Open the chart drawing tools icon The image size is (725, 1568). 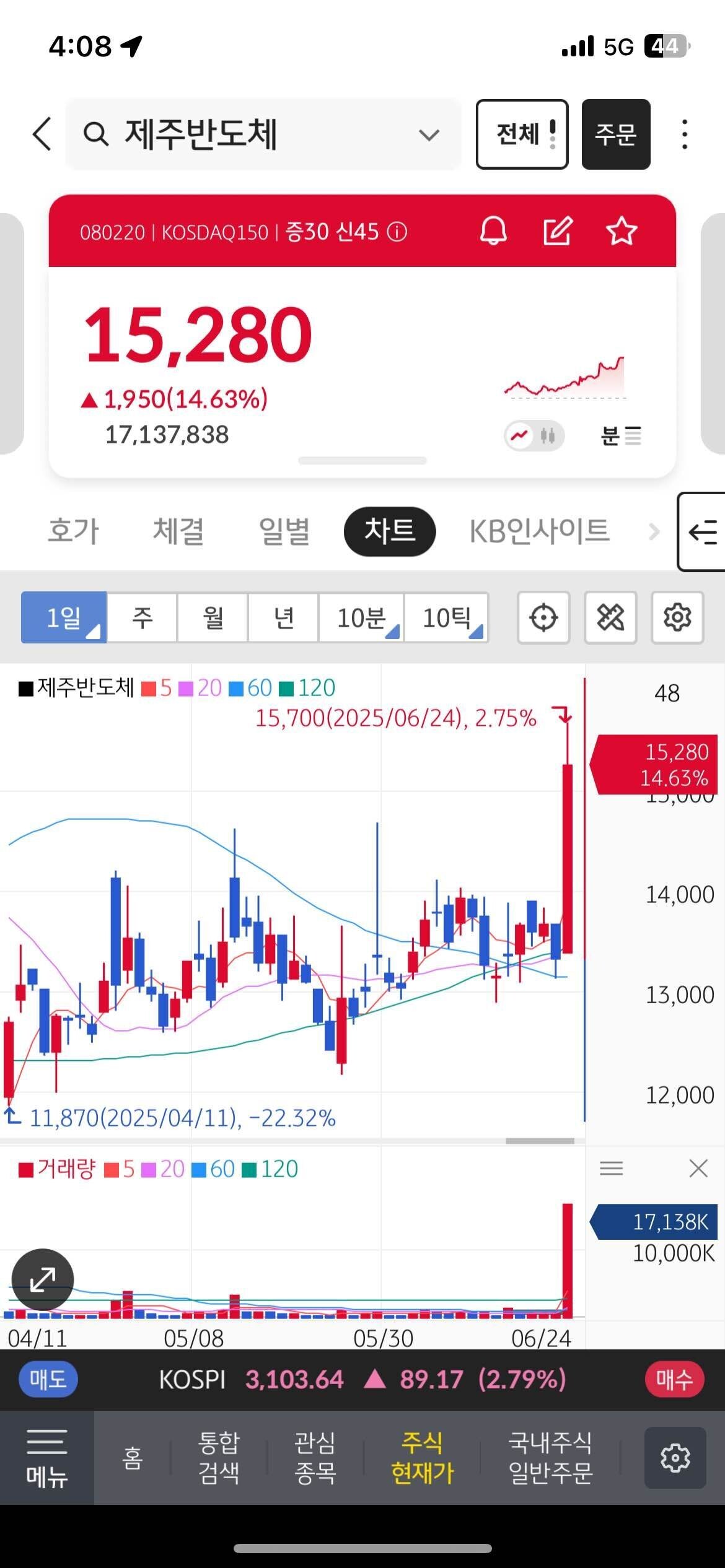[610, 618]
